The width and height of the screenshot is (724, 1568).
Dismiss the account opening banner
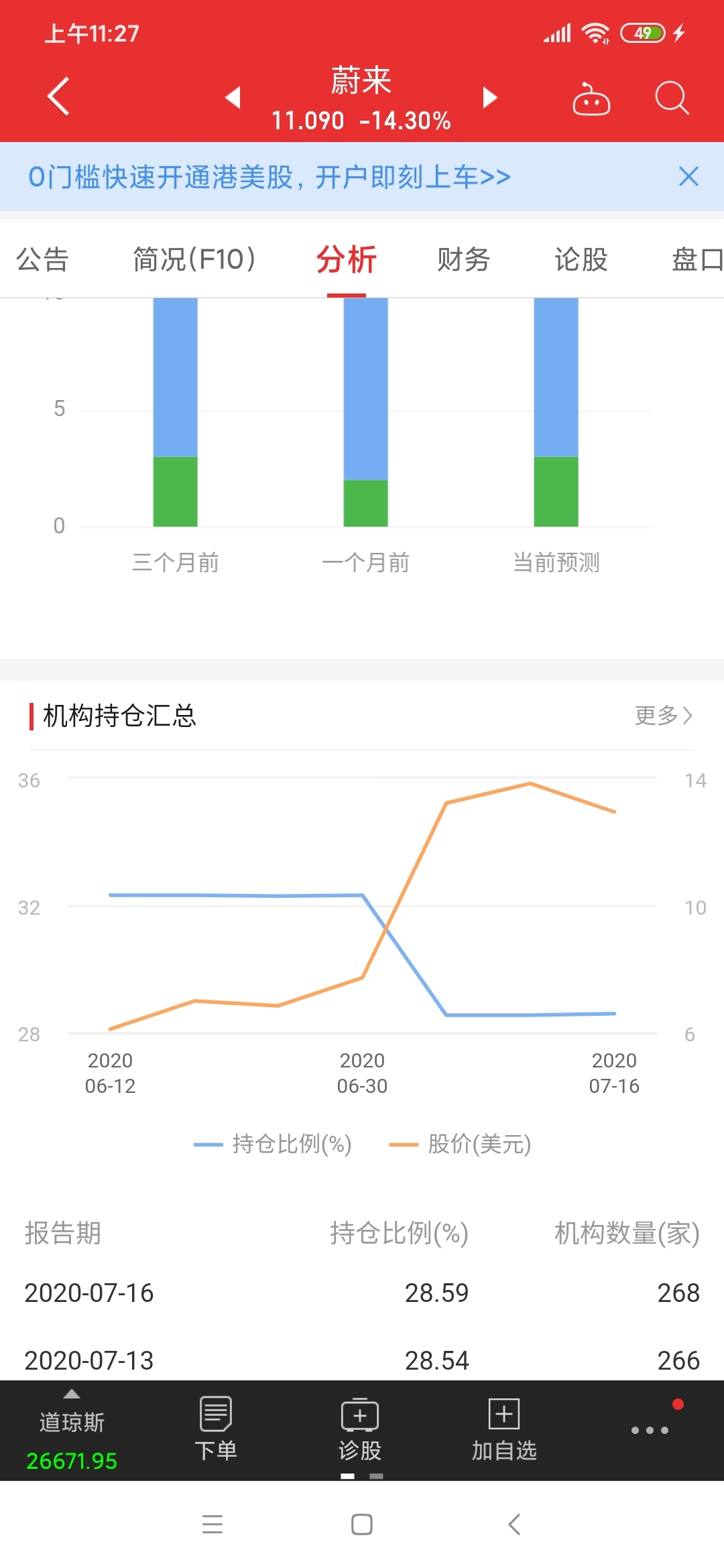(688, 177)
